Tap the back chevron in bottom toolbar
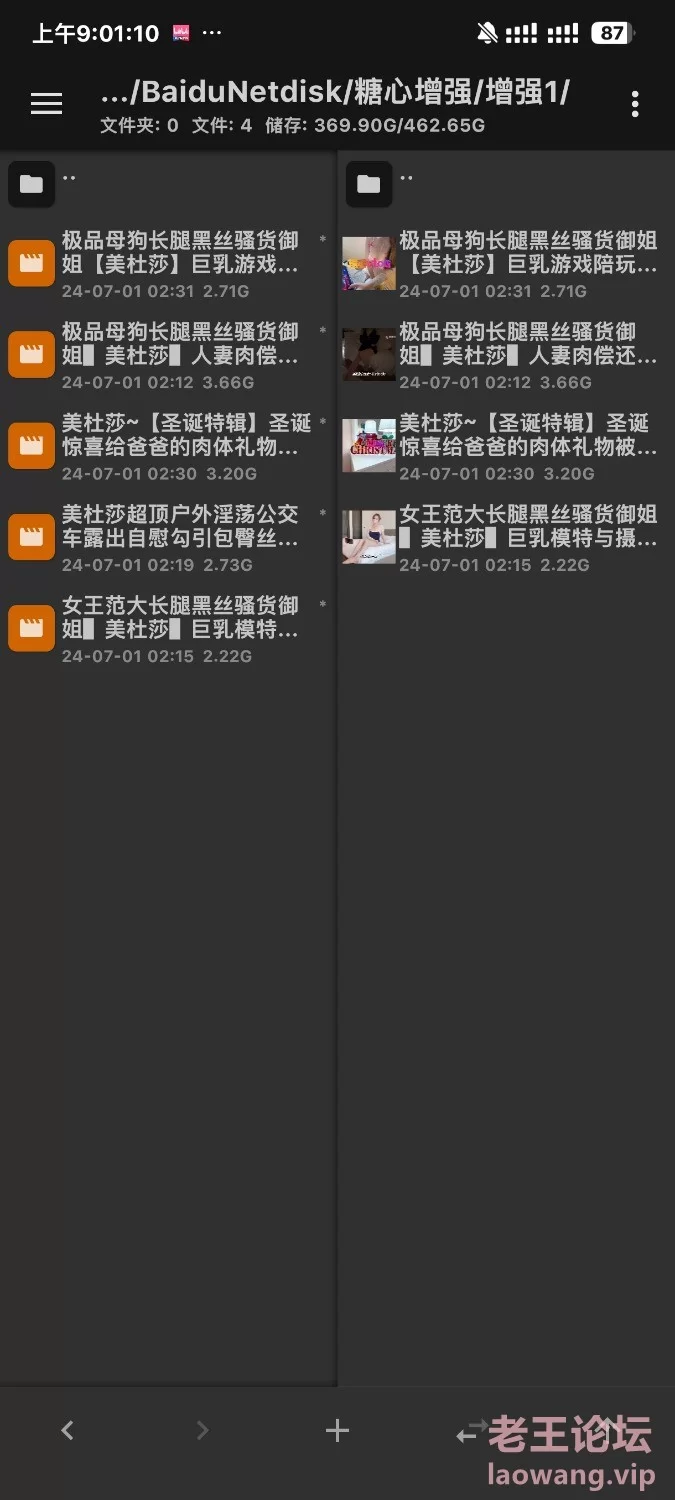The width and height of the screenshot is (675, 1500). click(x=67, y=1431)
